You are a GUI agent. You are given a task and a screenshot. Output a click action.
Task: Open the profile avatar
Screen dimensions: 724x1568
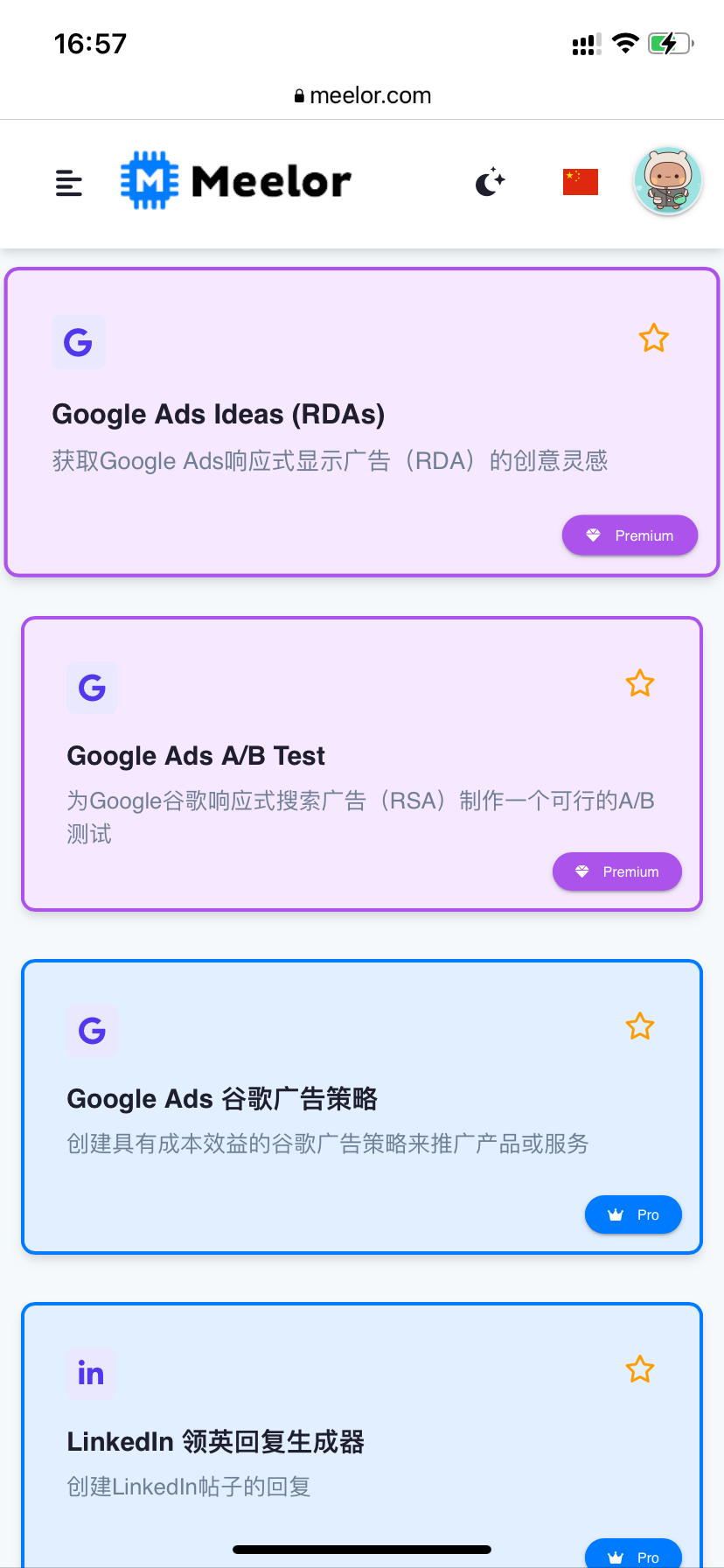point(668,181)
